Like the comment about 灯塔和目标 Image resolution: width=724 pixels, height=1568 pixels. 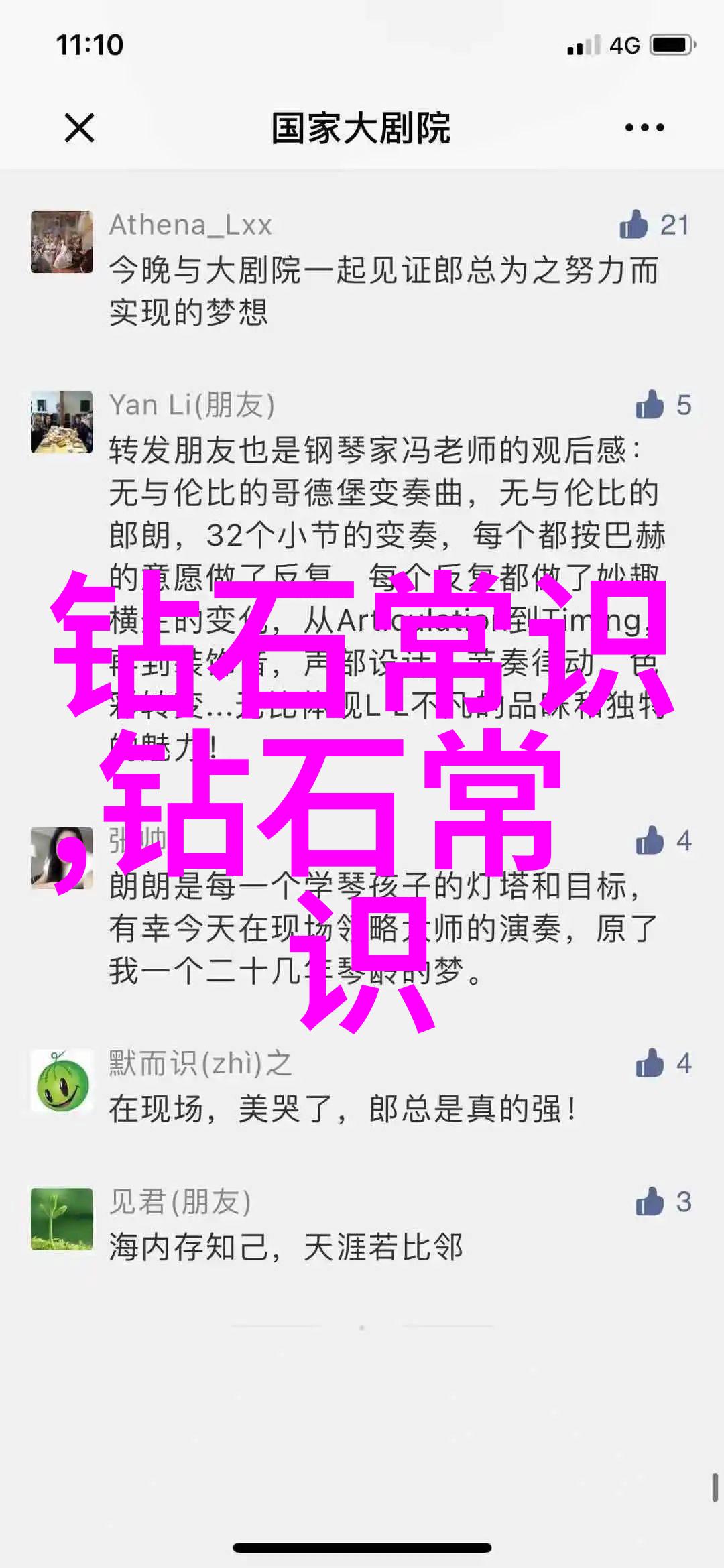(650, 841)
